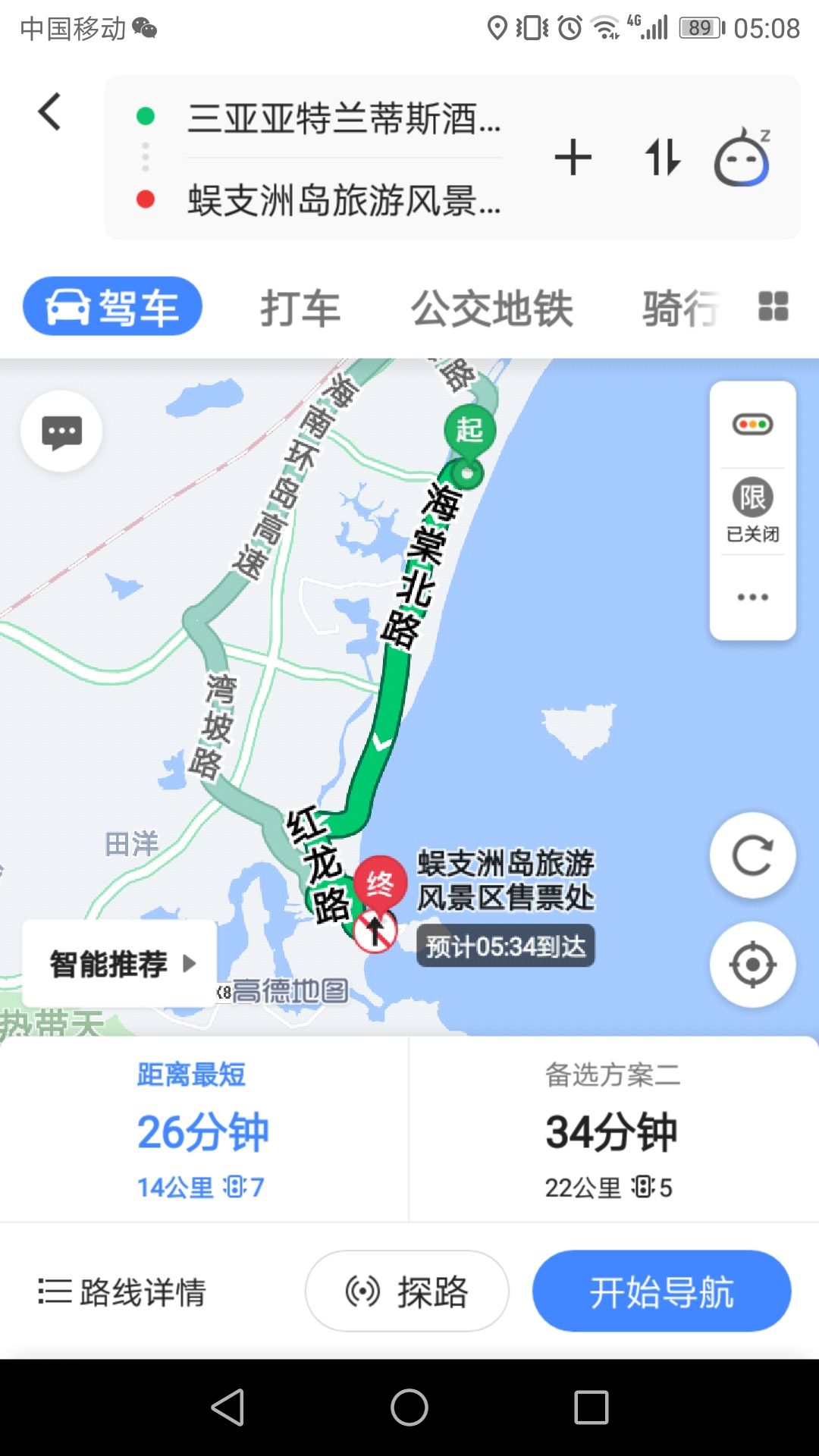The width and height of the screenshot is (819, 1456).
Task: Switch to the 骑行 tab
Action: (680, 308)
